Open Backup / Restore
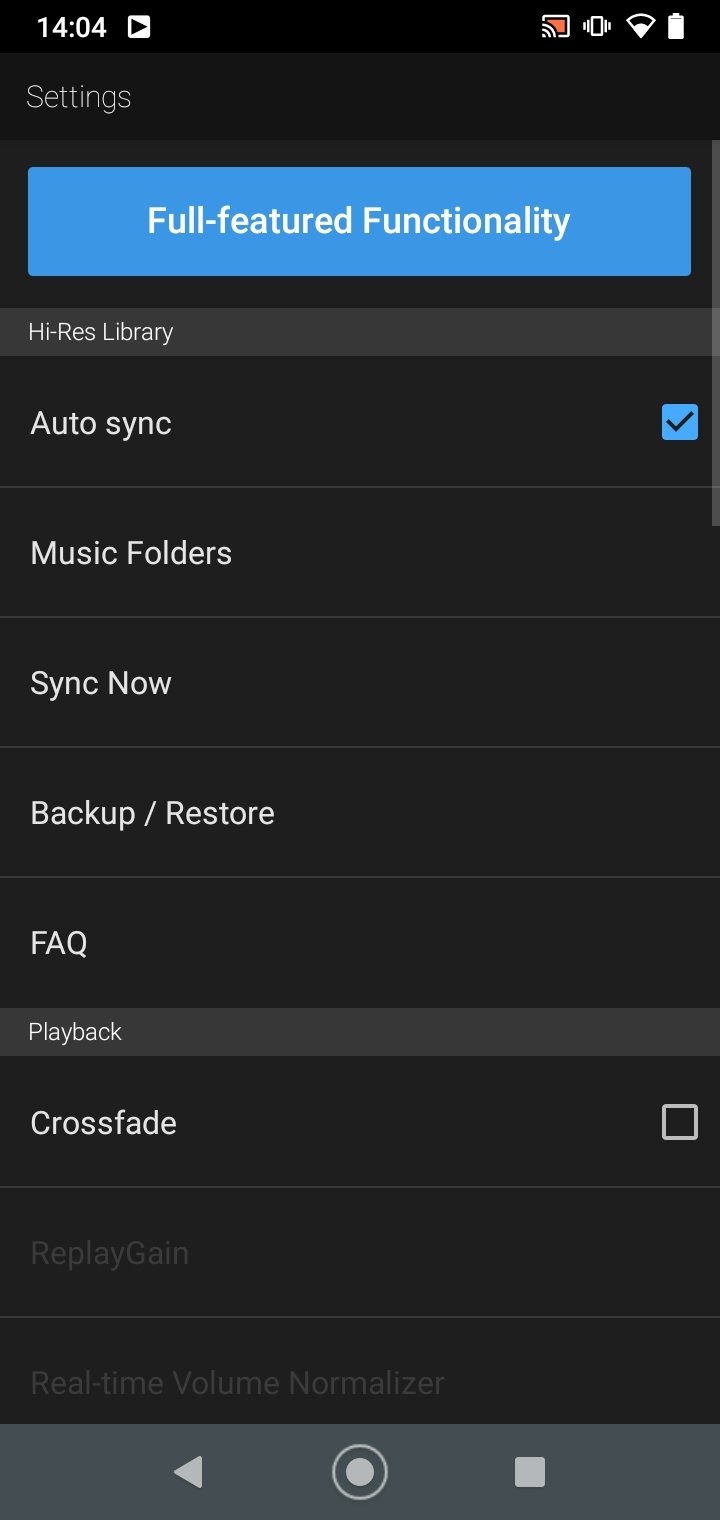Viewport: 720px width, 1520px height. (x=360, y=813)
